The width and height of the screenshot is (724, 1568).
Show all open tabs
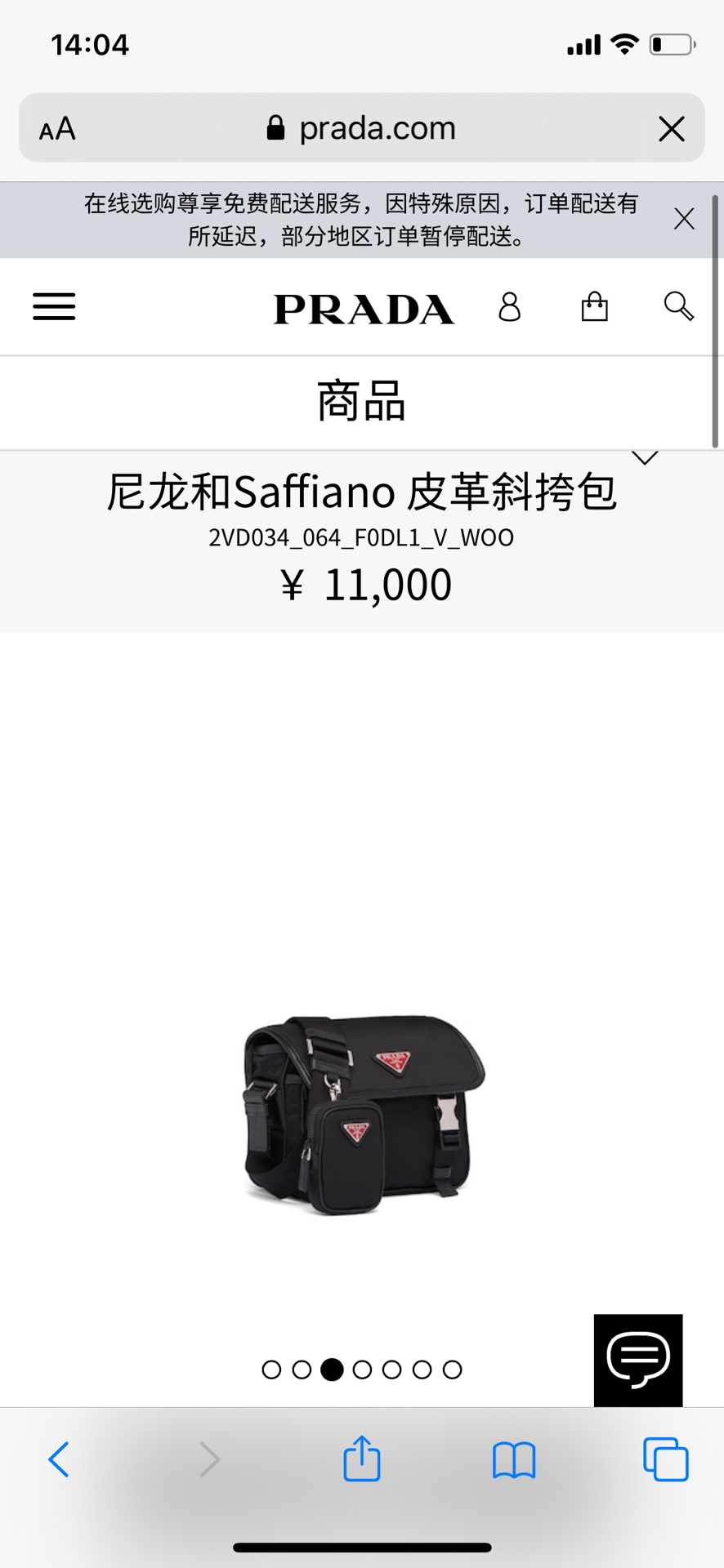tap(665, 1459)
